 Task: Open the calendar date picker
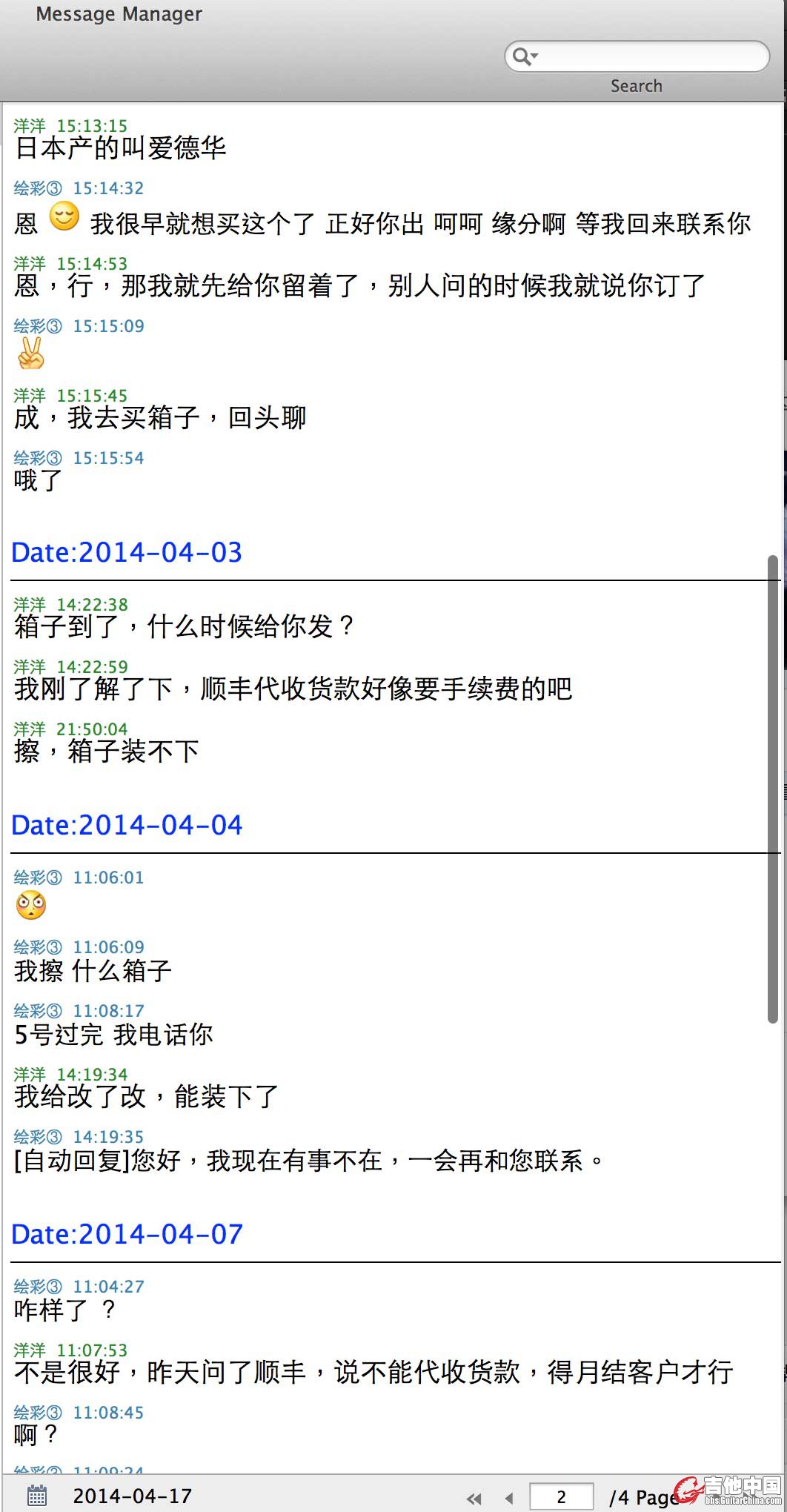click(37, 1496)
